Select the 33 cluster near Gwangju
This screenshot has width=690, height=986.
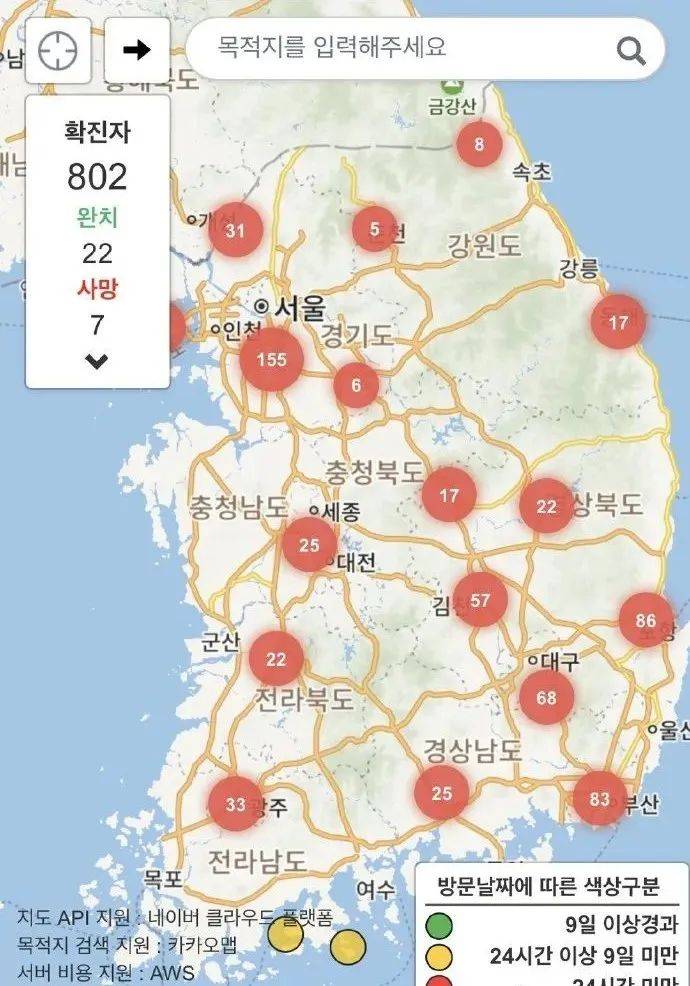[235, 804]
